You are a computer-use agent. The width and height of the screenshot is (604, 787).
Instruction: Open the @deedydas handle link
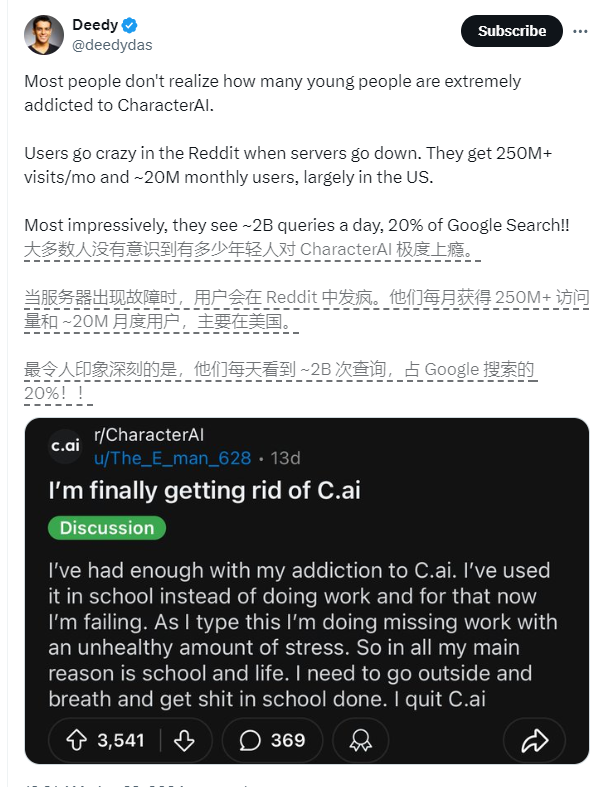pos(112,45)
